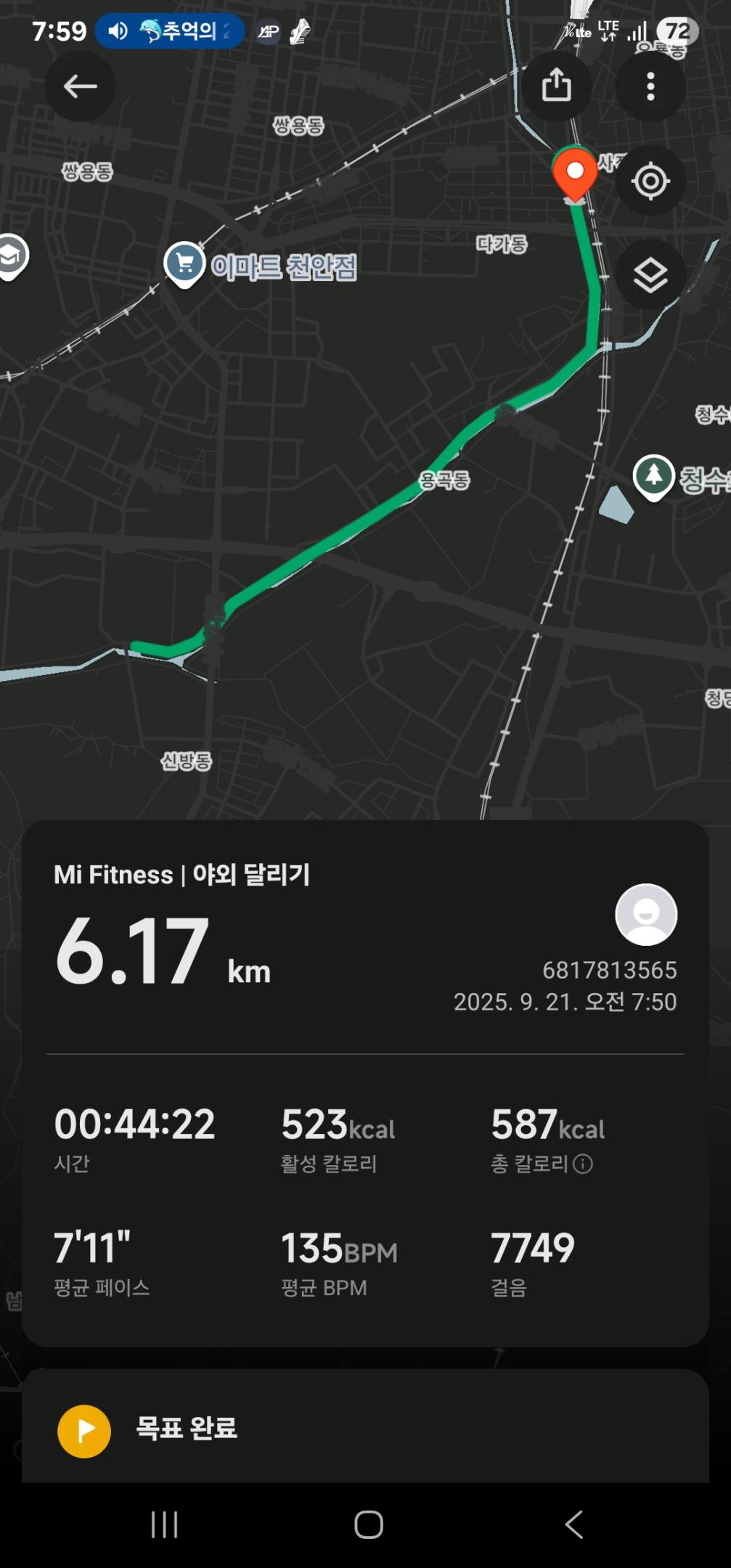
Task: Open map layers options
Action: [x=650, y=275]
